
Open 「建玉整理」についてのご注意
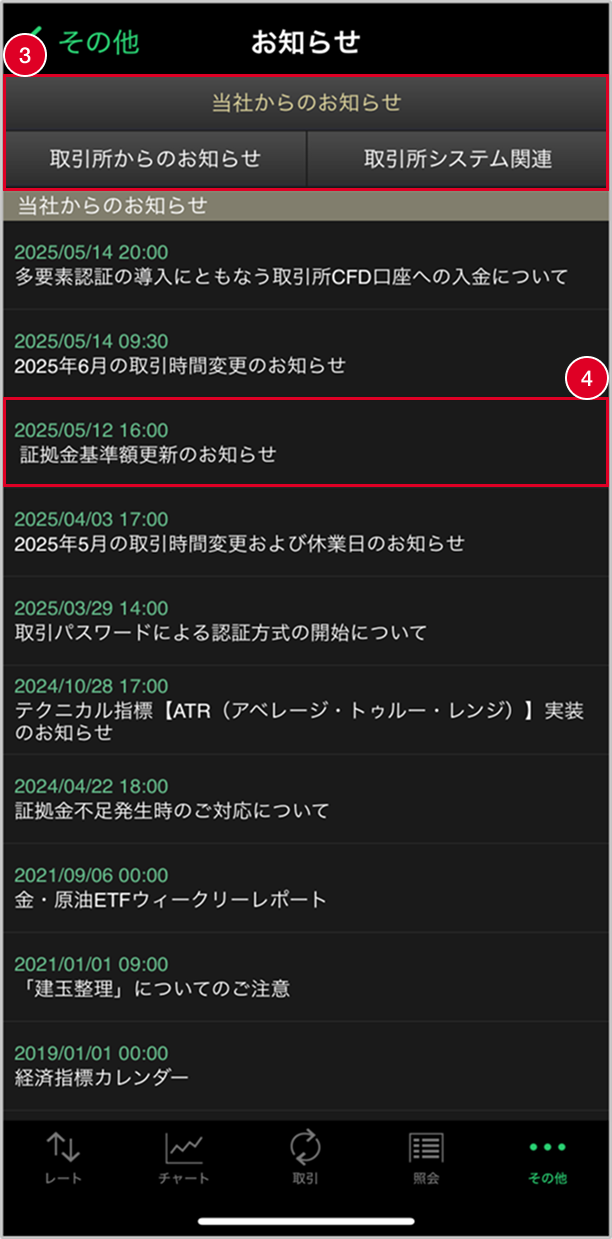point(306,976)
